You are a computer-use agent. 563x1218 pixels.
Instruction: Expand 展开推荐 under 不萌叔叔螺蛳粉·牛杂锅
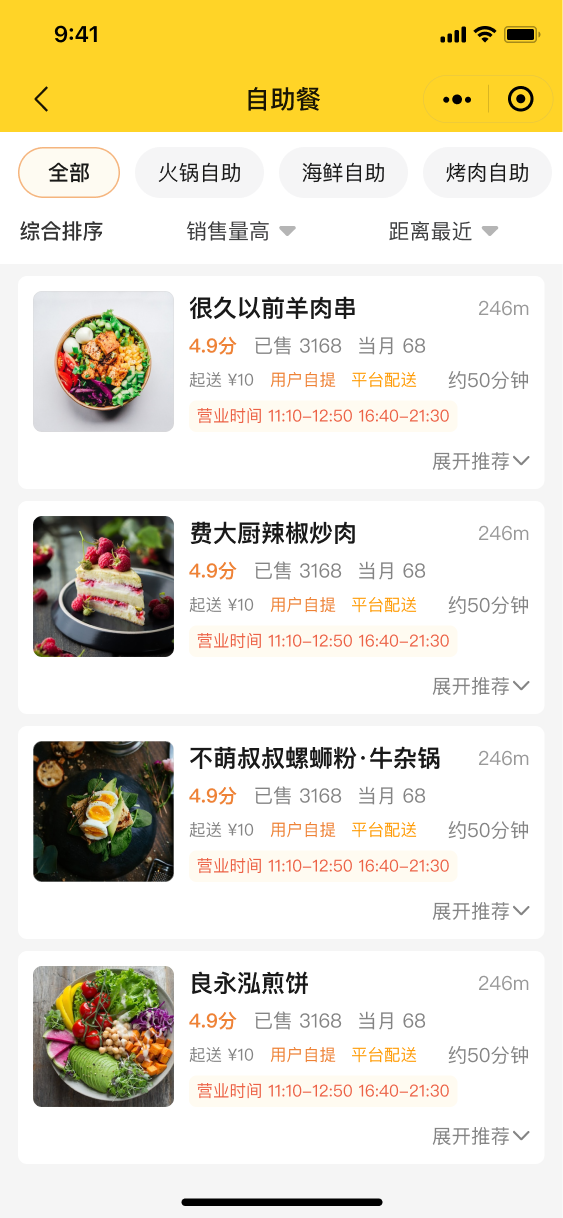click(x=481, y=911)
